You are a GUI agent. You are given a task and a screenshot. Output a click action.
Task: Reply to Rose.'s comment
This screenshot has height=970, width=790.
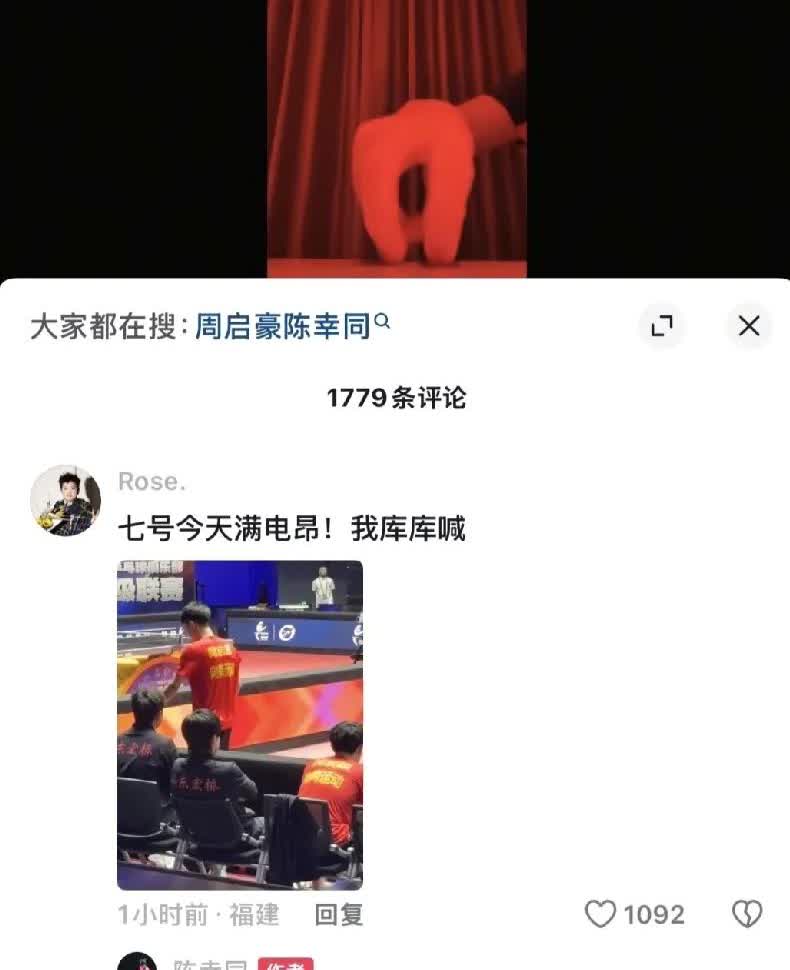pos(339,914)
